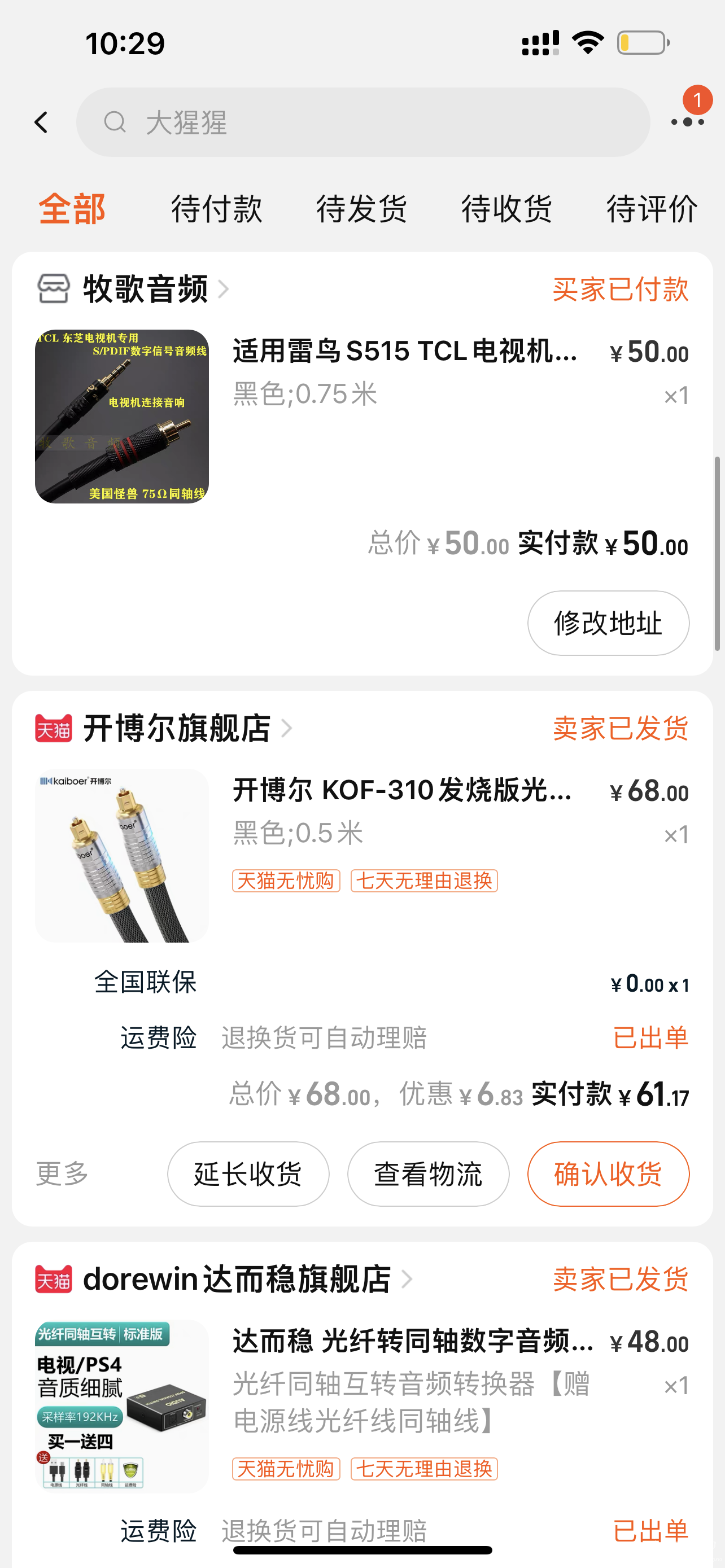Tap the battery indicator icon

click(x=640, y=41)
